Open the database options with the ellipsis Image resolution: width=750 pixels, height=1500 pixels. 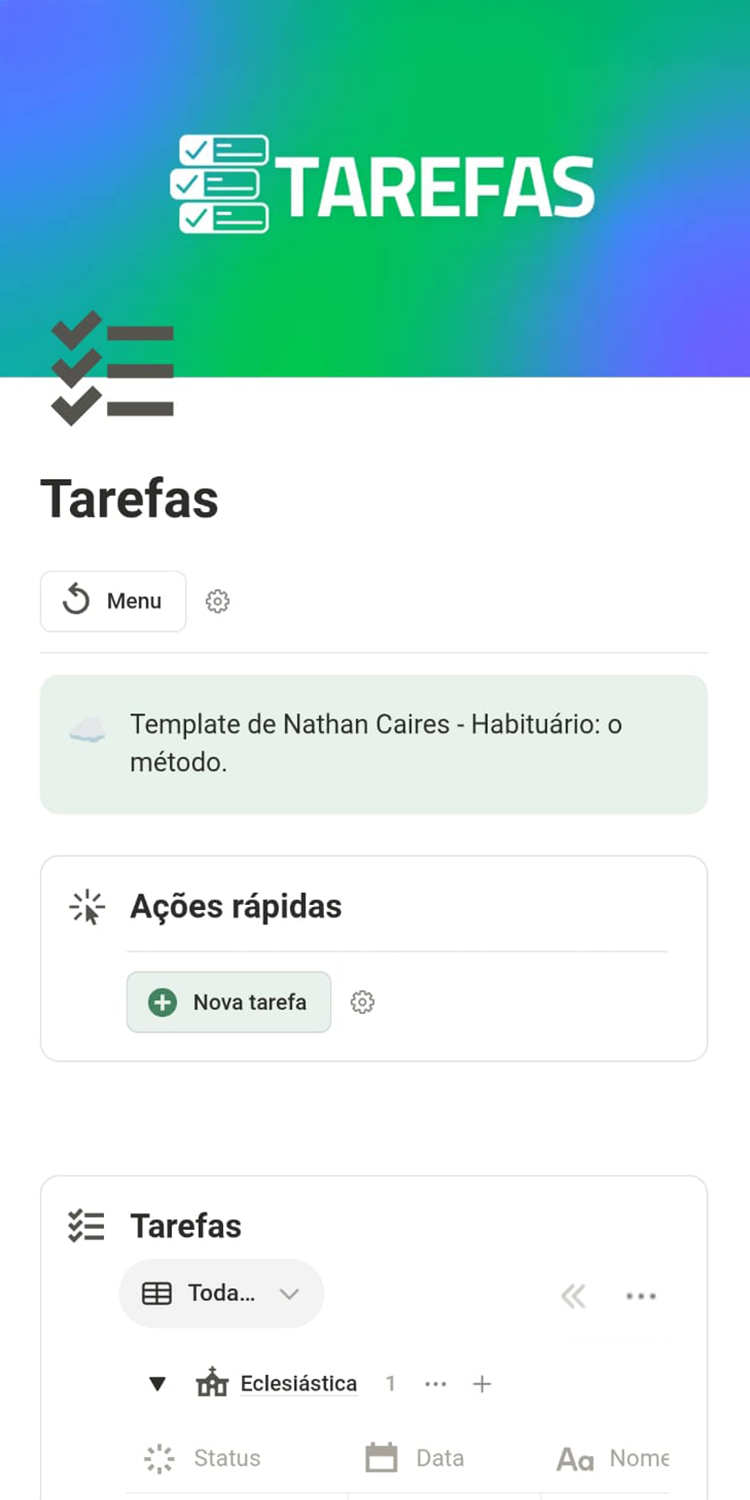pyautogui.click(x=640, y=1295)
